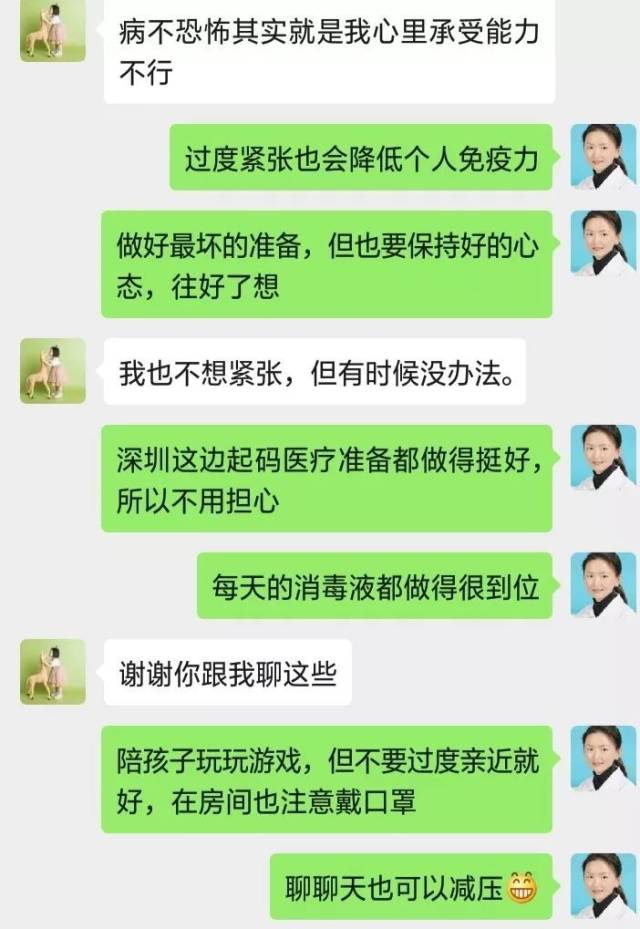
Task: View profile from avatar beside 谢谢你跟我聊这些
Action: point(52,671)
